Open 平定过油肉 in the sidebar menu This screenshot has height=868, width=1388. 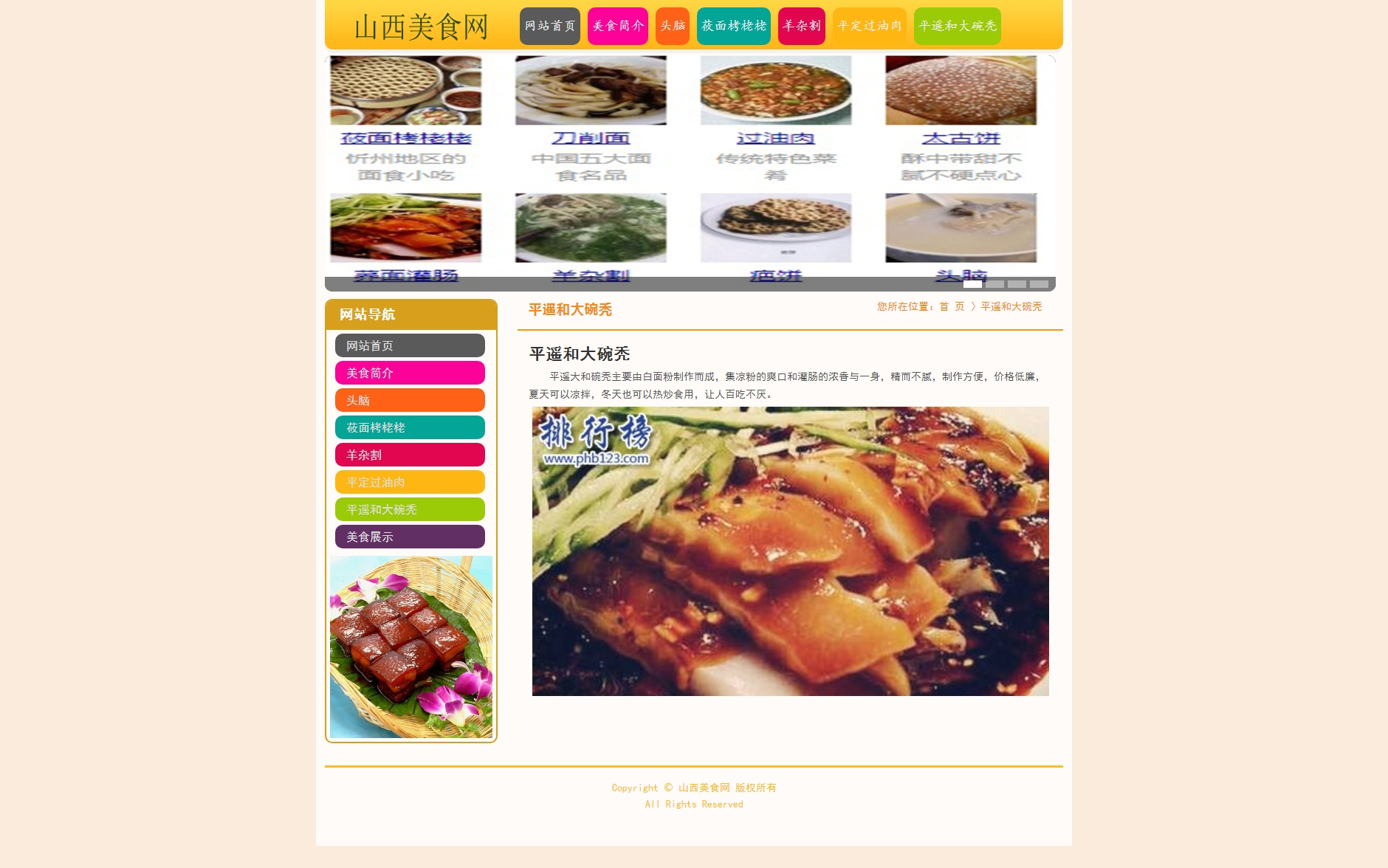pos(410,482)
